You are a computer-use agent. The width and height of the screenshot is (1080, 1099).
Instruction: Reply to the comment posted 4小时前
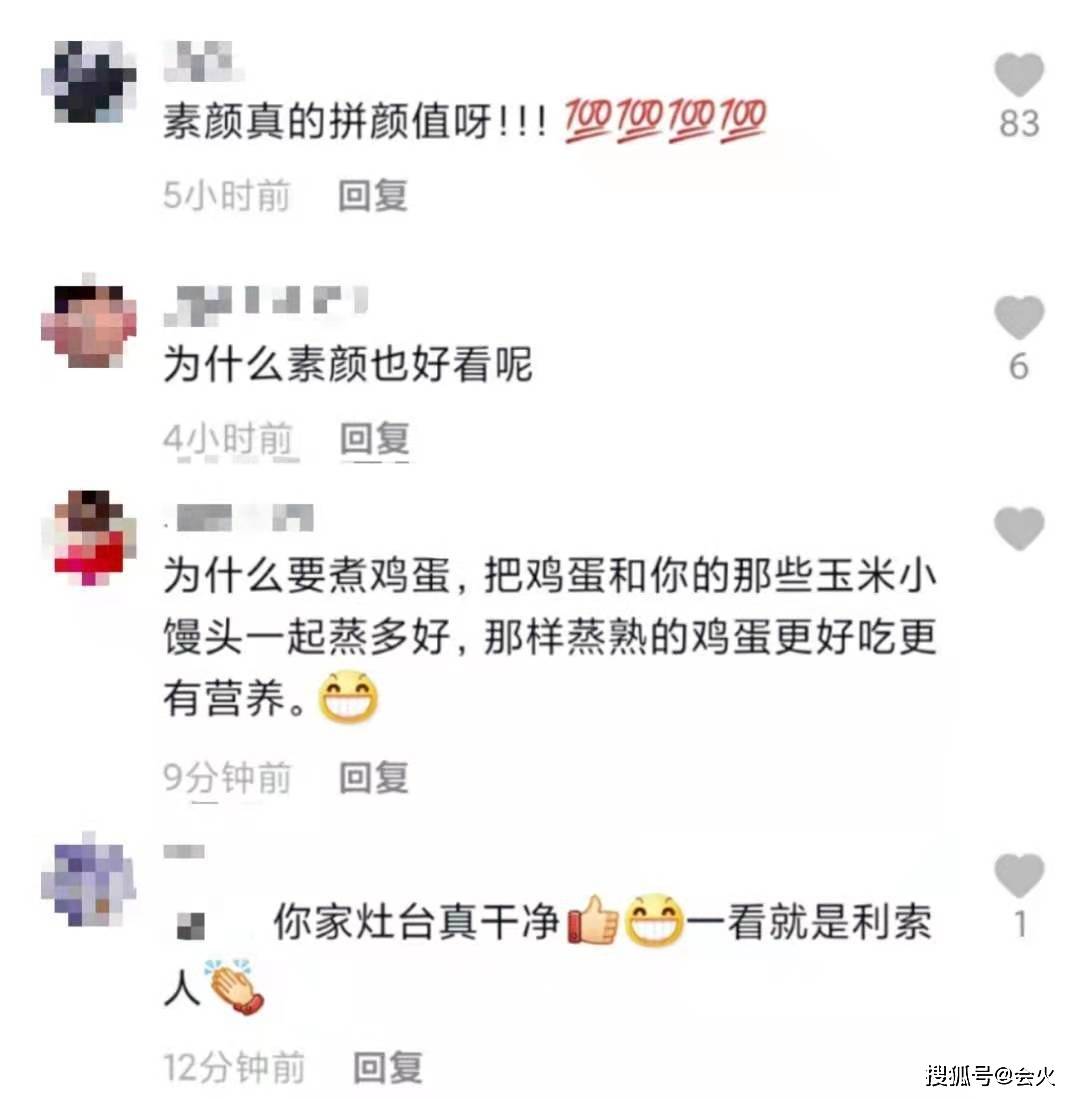coord(375,438)
